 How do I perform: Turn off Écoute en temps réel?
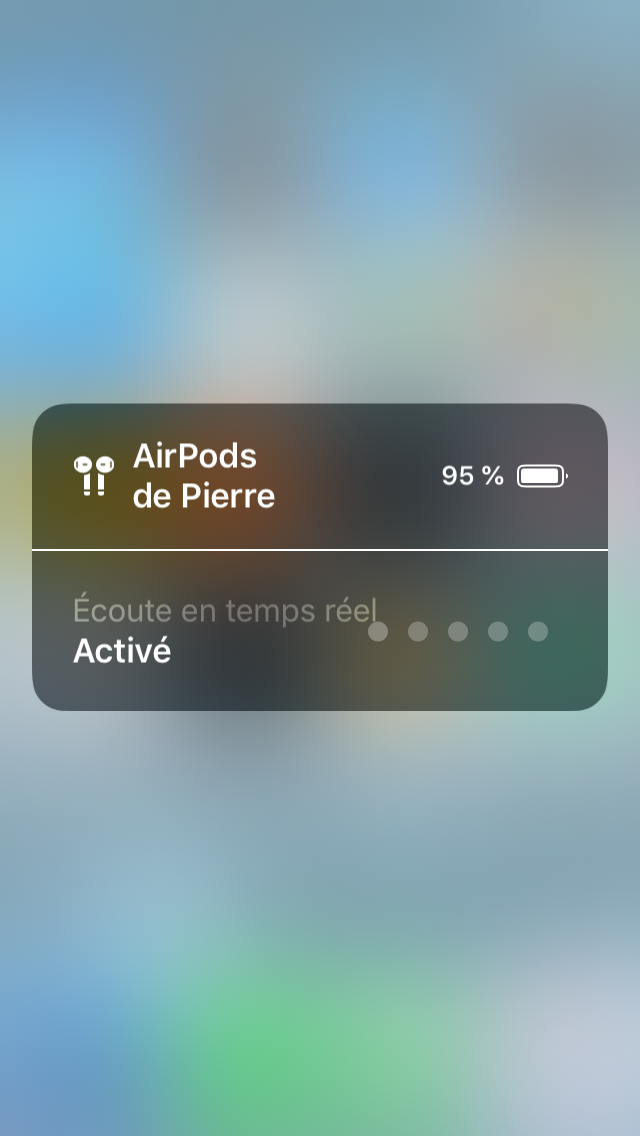tap(320, 630)
